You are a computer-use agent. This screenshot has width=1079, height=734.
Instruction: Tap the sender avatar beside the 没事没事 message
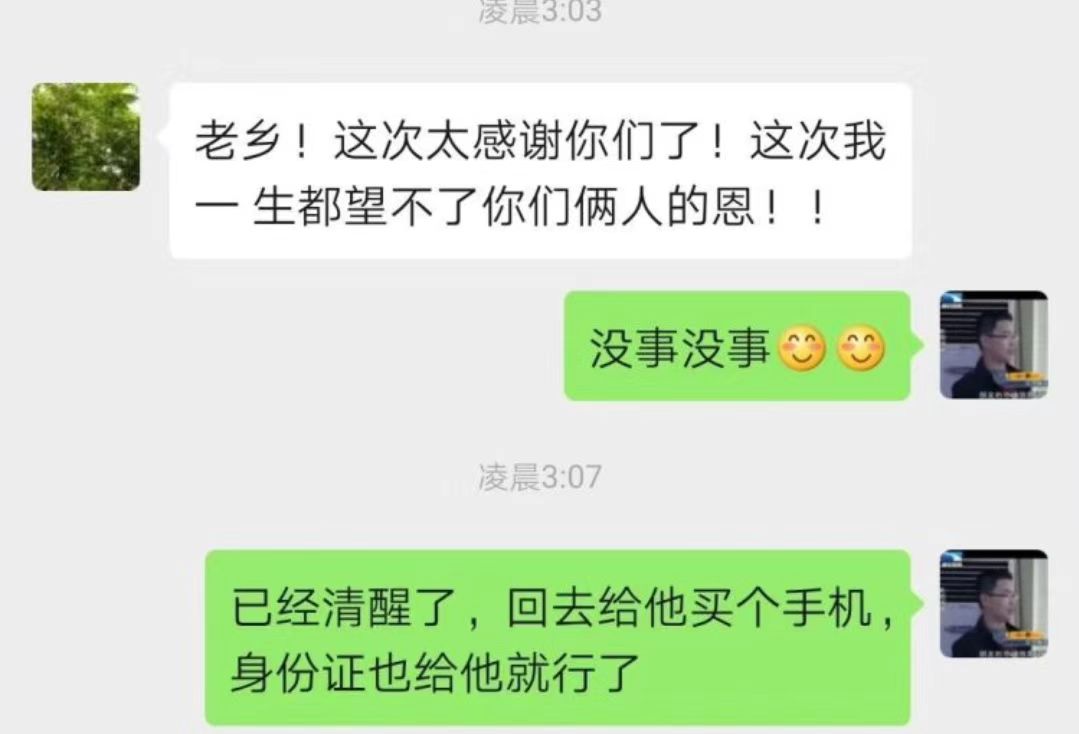click(x=993, y=345)
